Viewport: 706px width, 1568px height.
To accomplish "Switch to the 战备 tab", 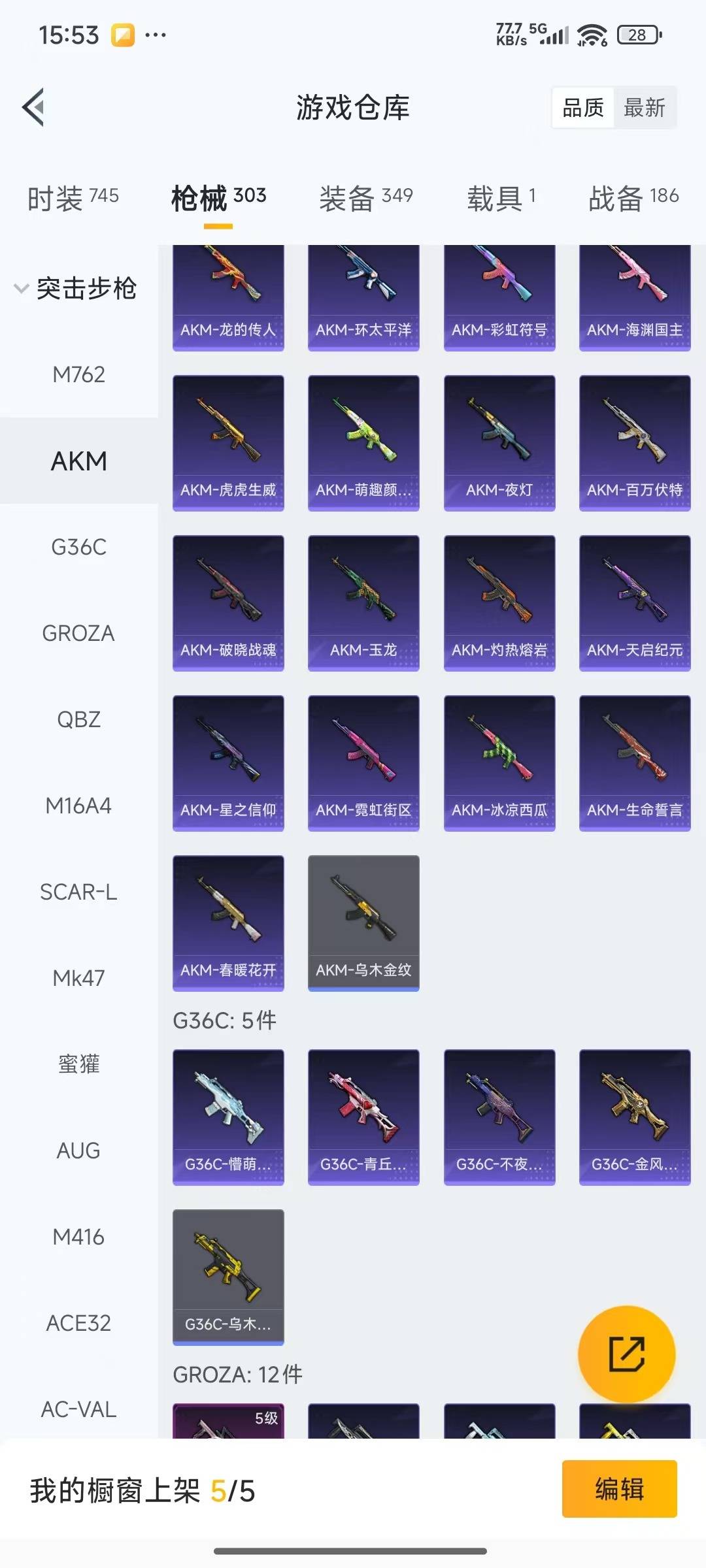I will tap(633, 197).
